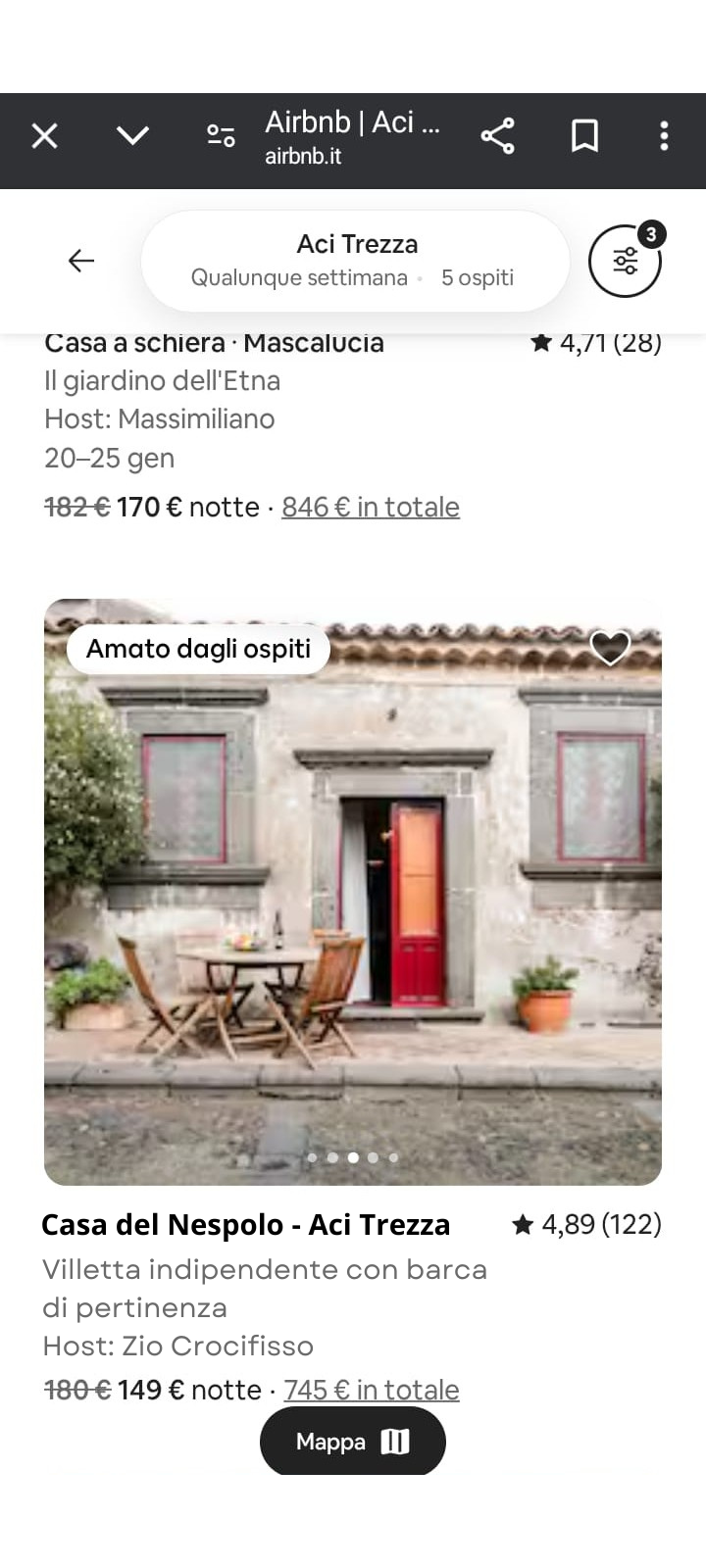
Task: Open filters with 3 active
Action: (x=625, y=261)
